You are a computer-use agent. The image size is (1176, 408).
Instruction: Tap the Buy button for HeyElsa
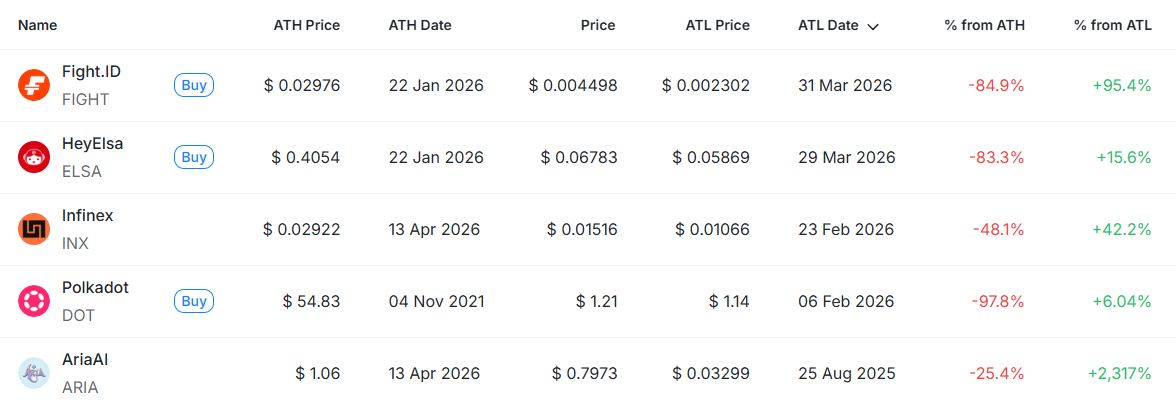(194, 157)
